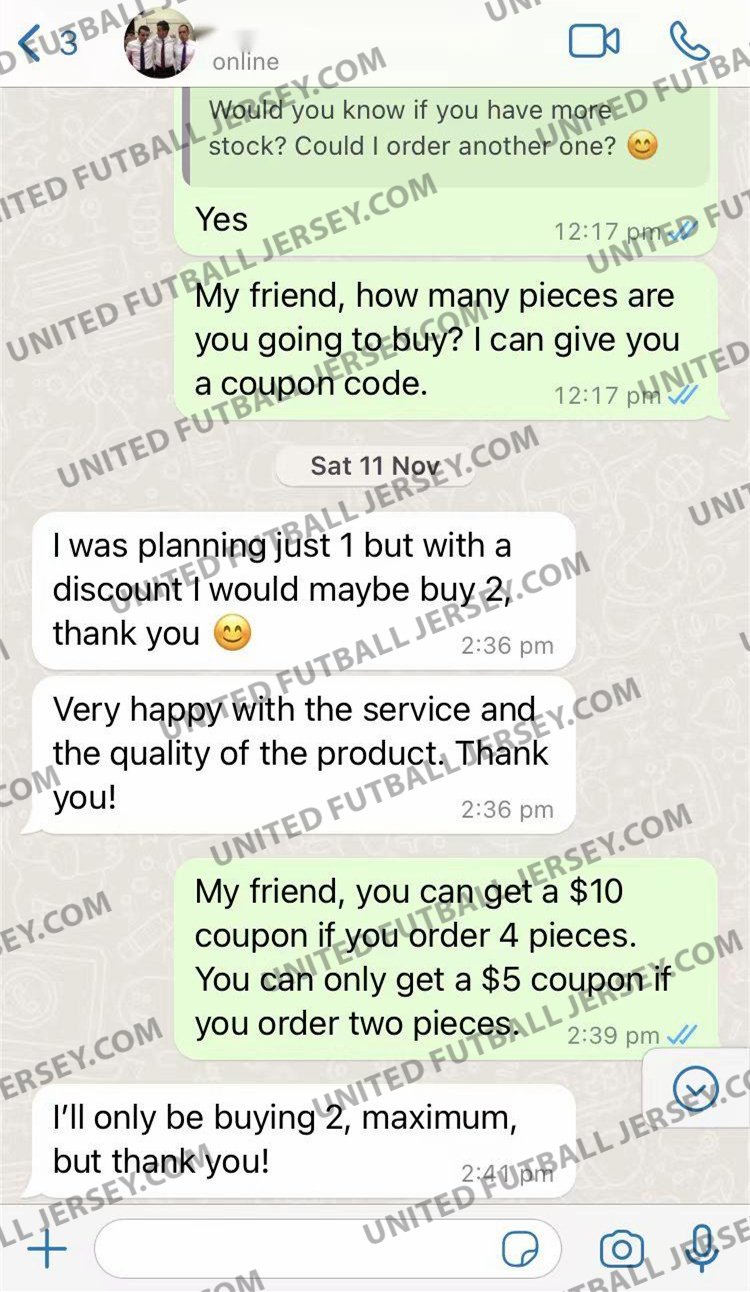The width and height of the screenshot is (750, 1292).
Task: Start a video call
Action: 593,41
